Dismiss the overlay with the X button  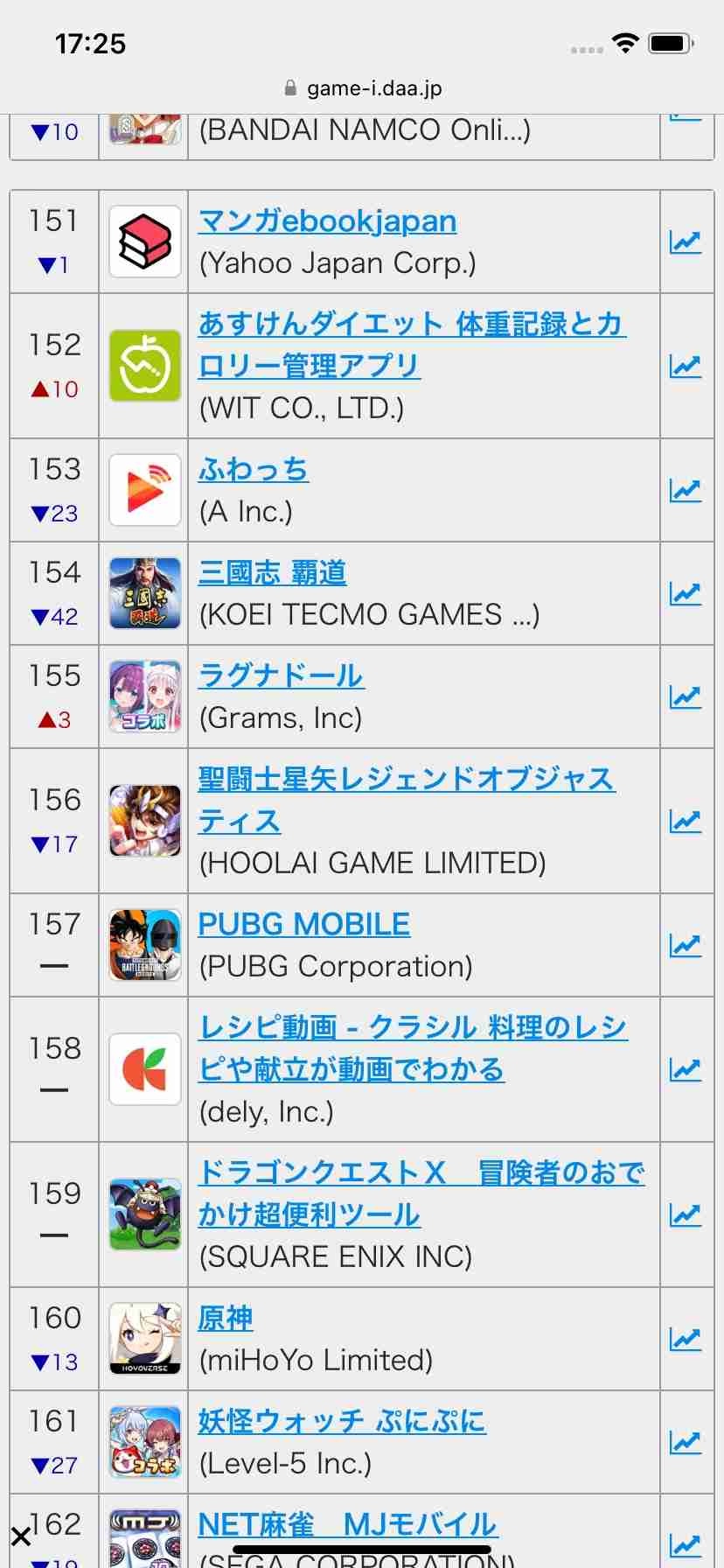[x=21, y=1536]
